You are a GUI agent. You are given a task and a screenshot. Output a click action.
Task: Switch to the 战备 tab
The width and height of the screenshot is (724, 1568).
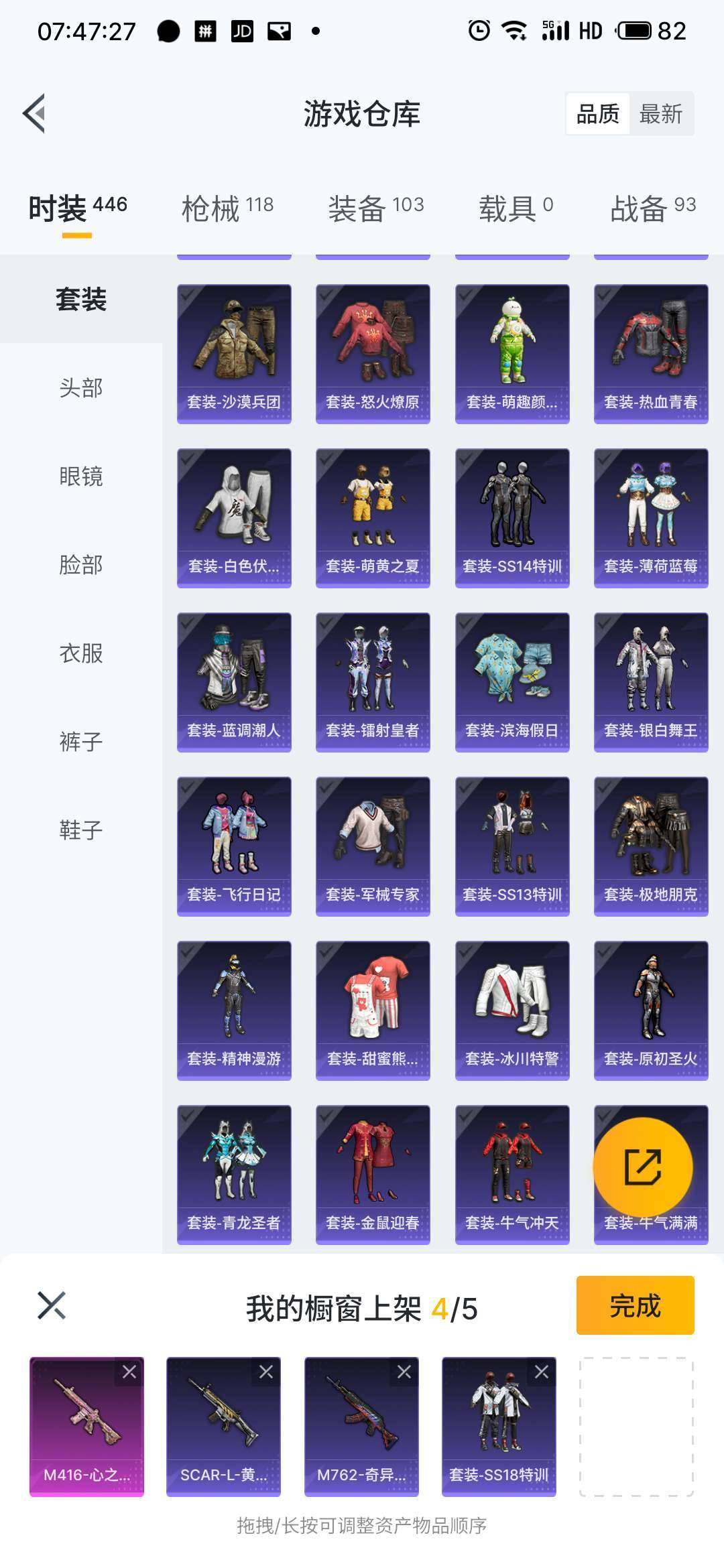point(639,208)
